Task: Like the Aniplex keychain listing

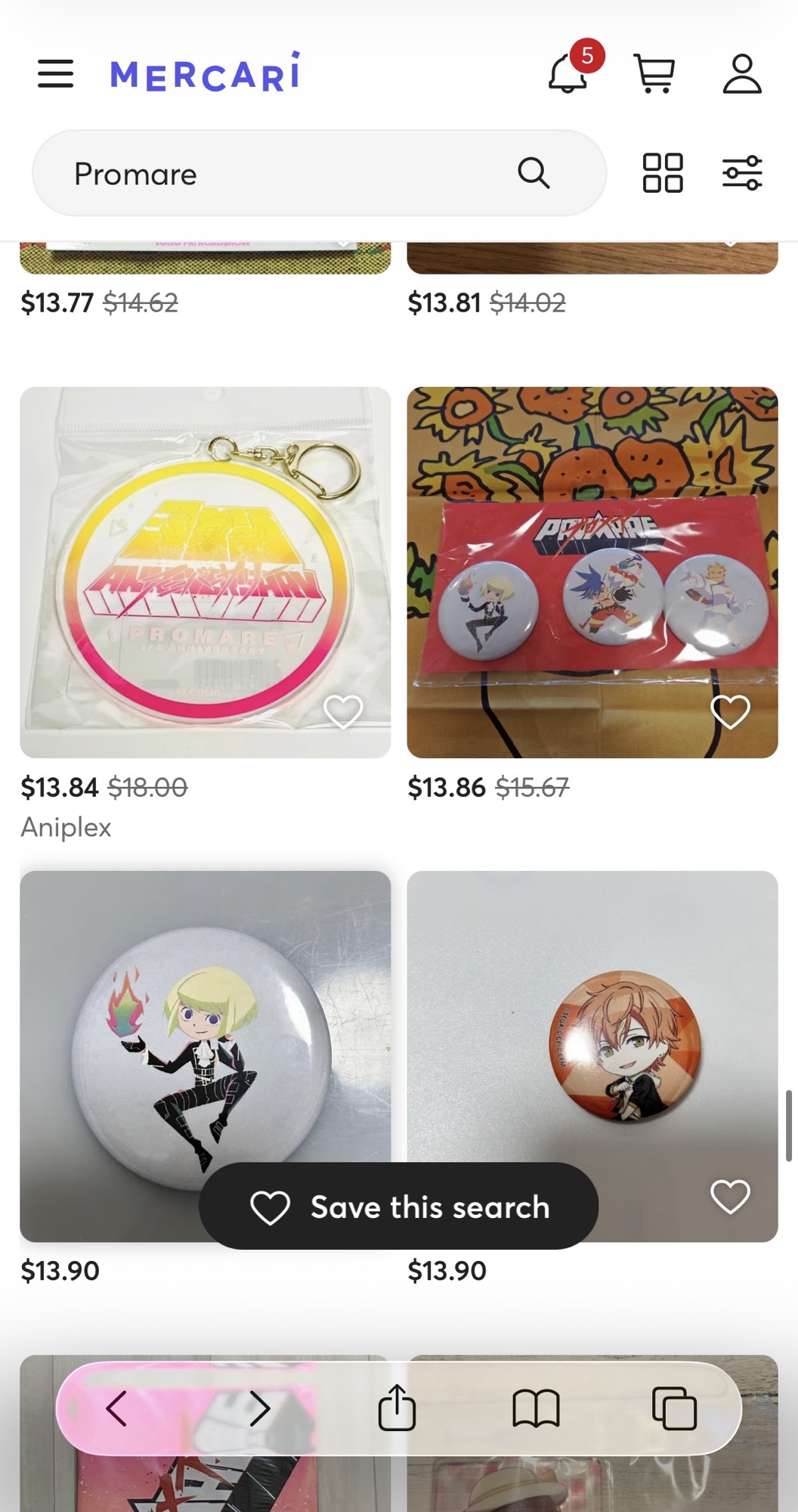Action: tap(344, 711)
